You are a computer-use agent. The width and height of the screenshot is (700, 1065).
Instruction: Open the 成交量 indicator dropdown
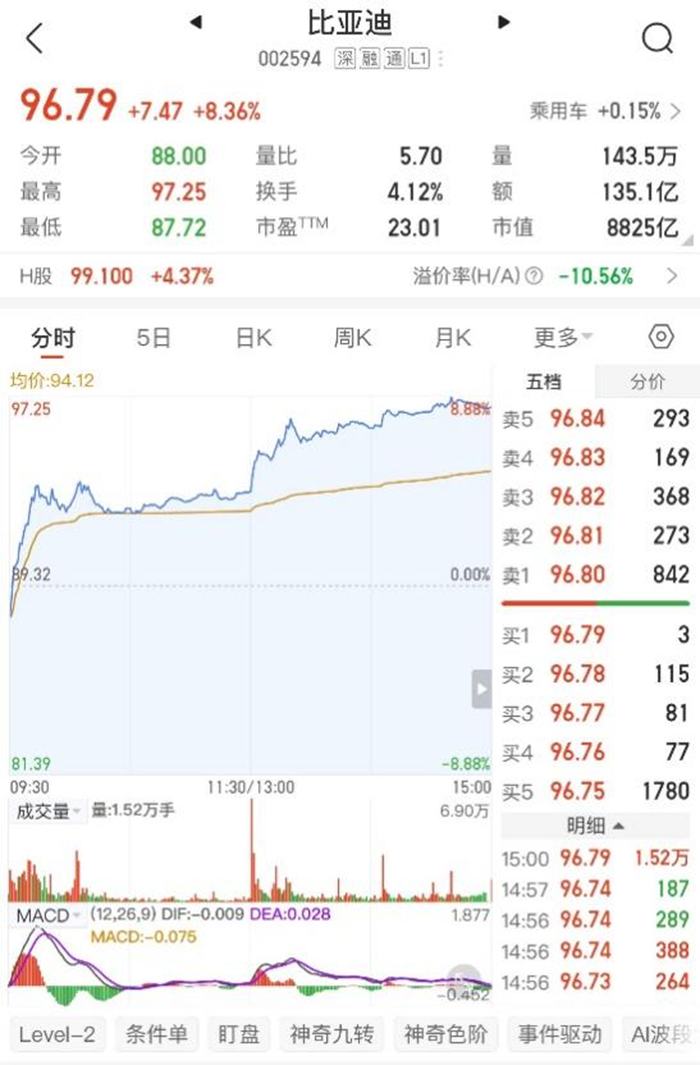46,811
